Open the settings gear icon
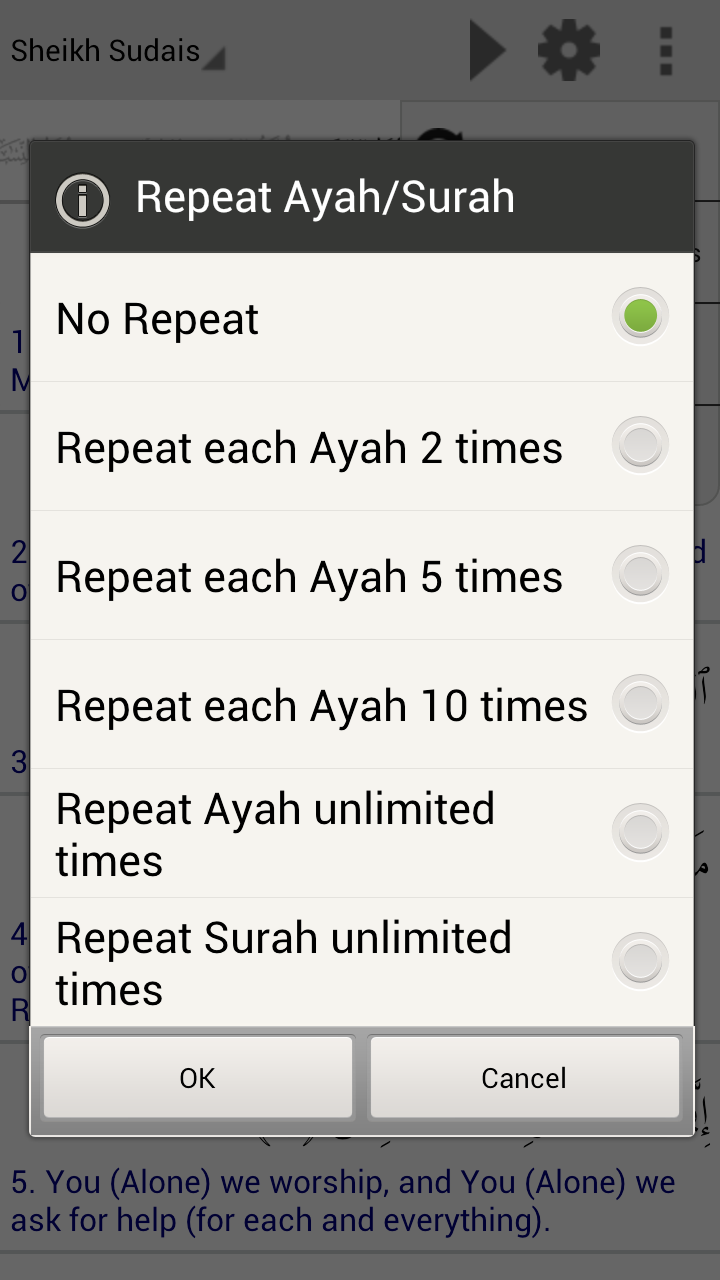 pos(568,50)
